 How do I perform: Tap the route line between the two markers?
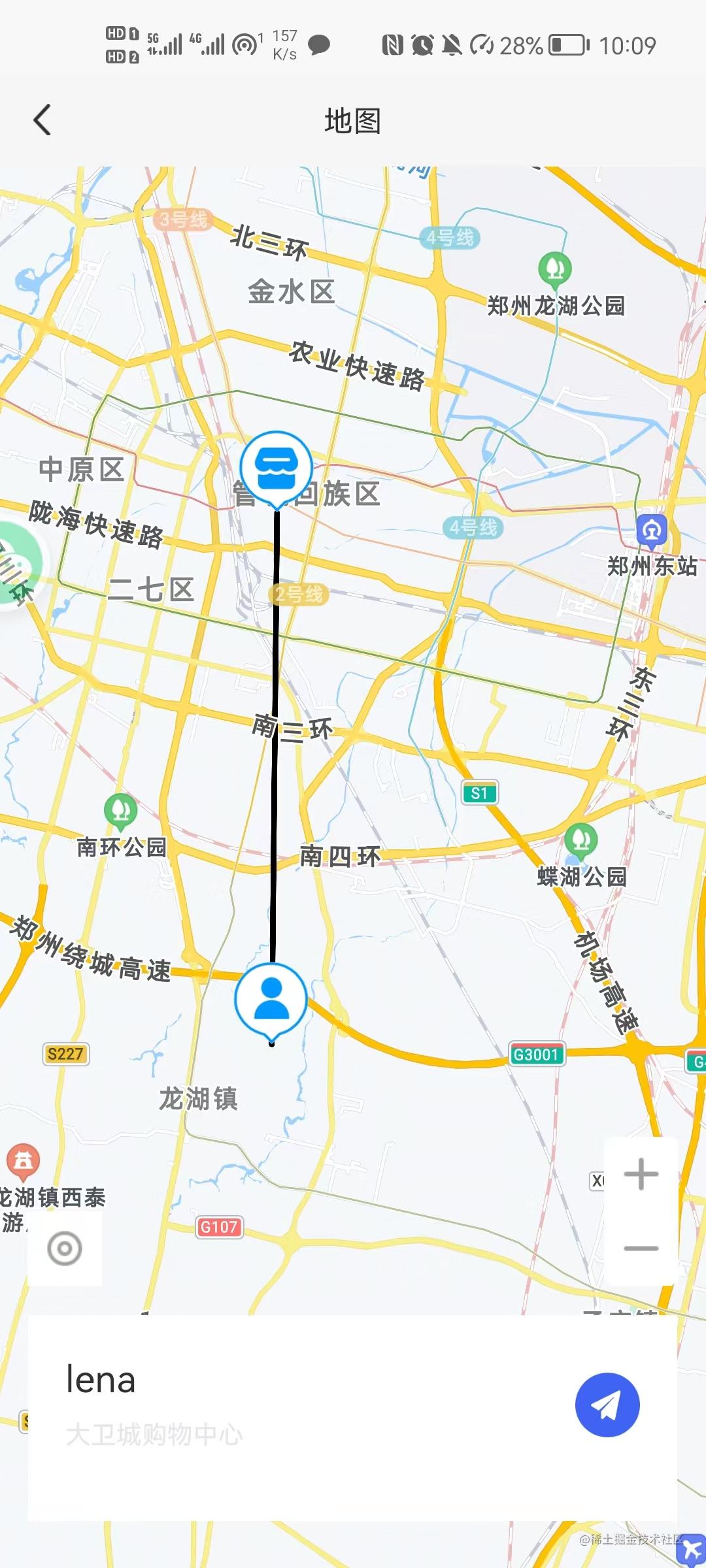click(x=275, y=751)
